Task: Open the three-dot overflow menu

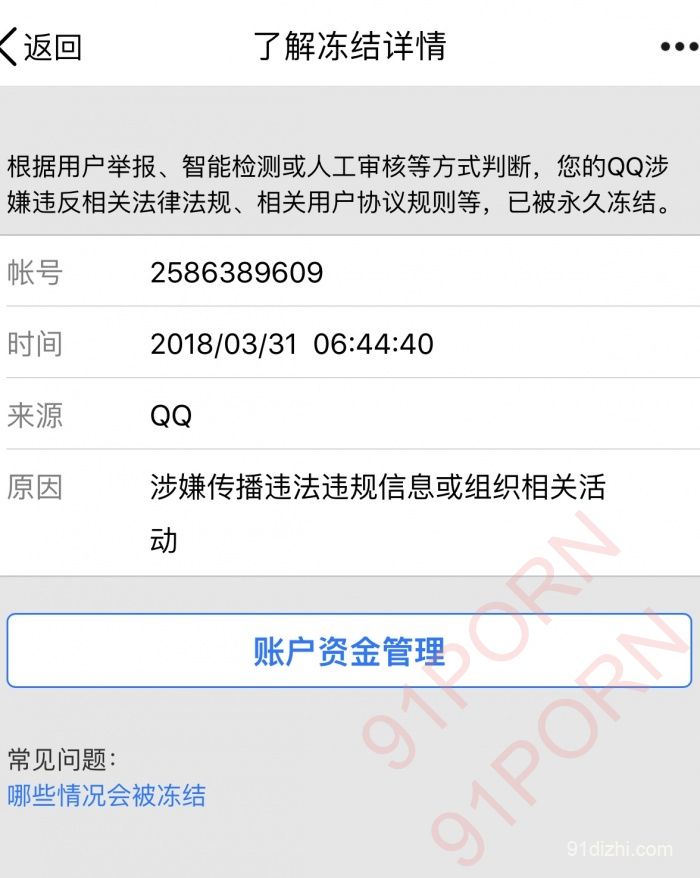Action: [679, 47]
